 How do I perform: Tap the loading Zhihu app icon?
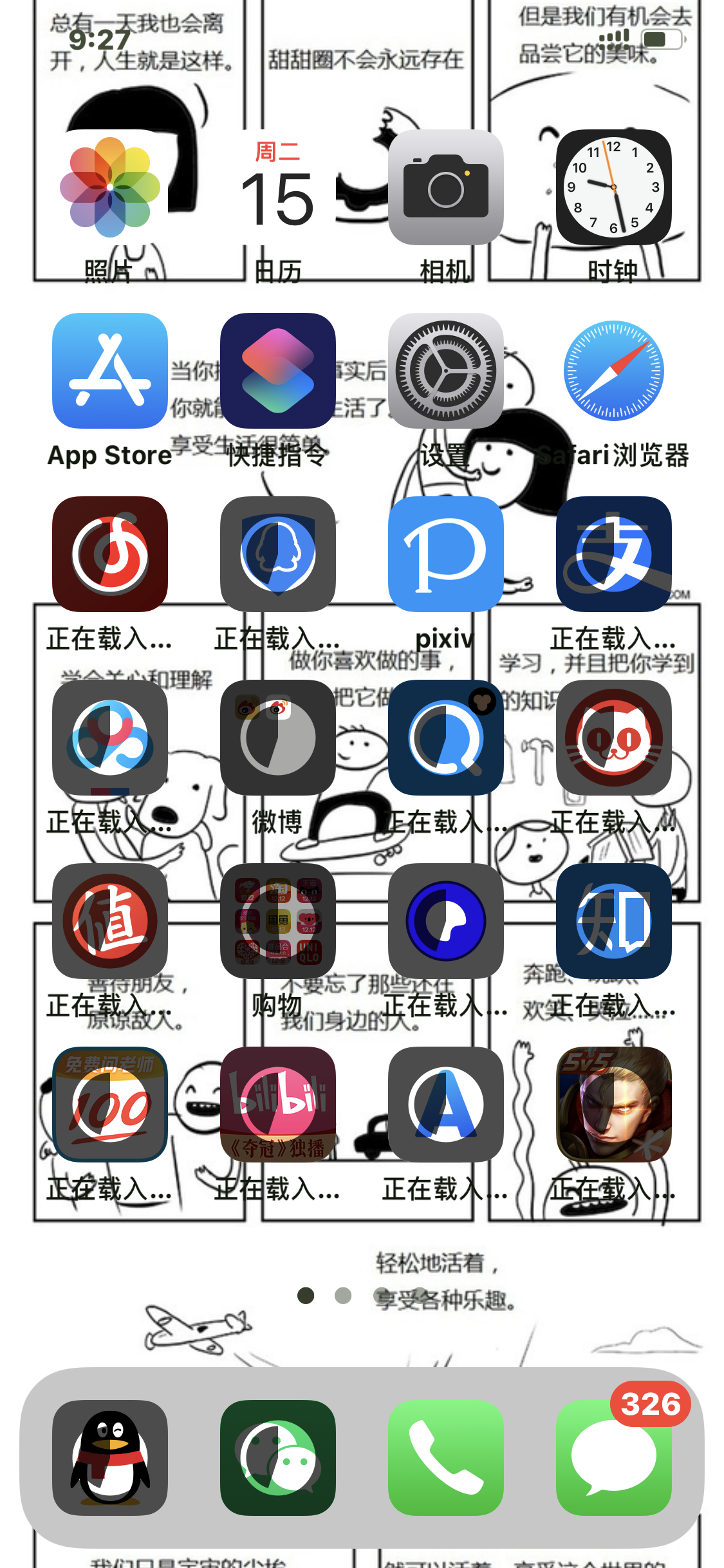613,921
